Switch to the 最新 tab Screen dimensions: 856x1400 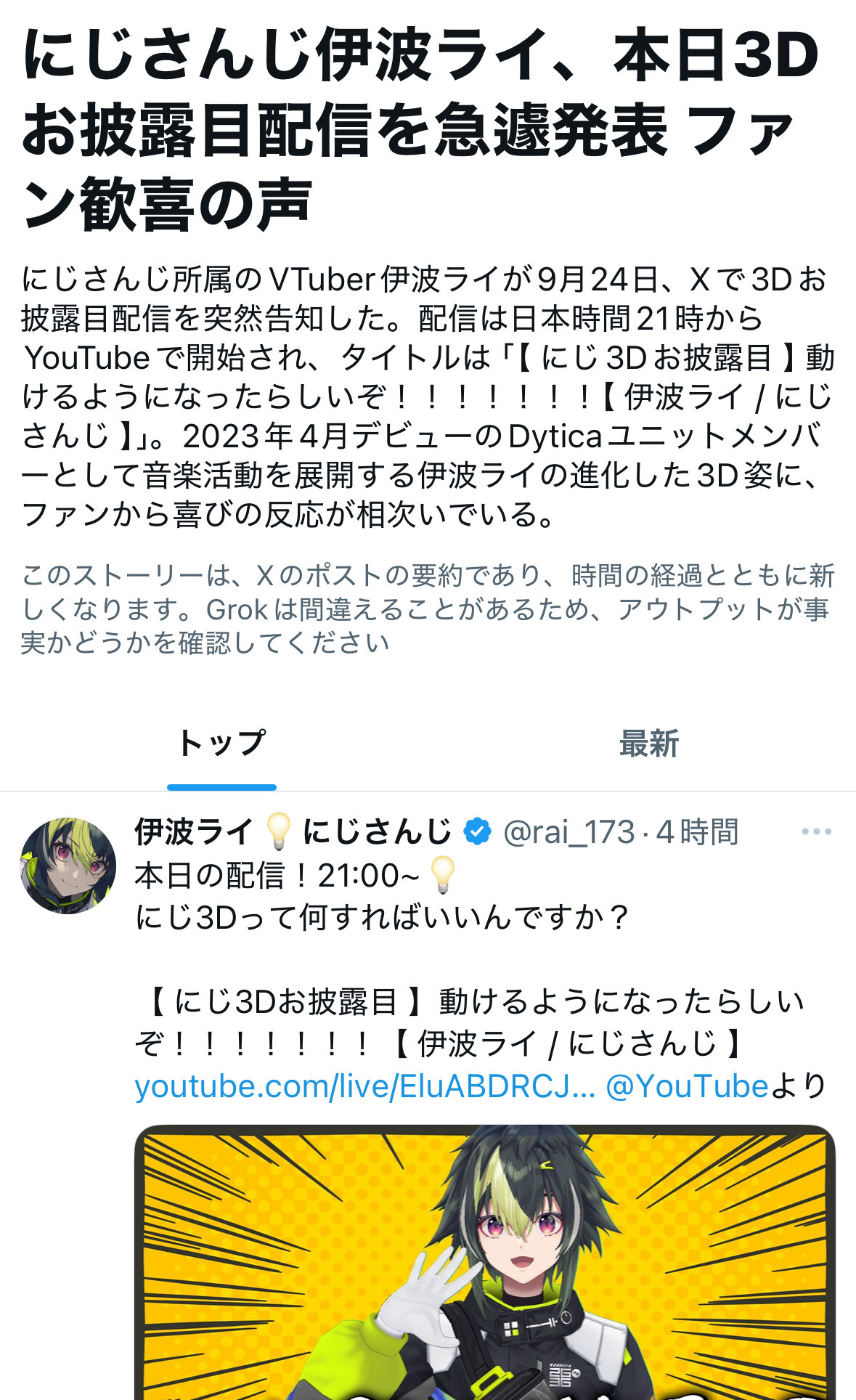(x=648, y=744)
